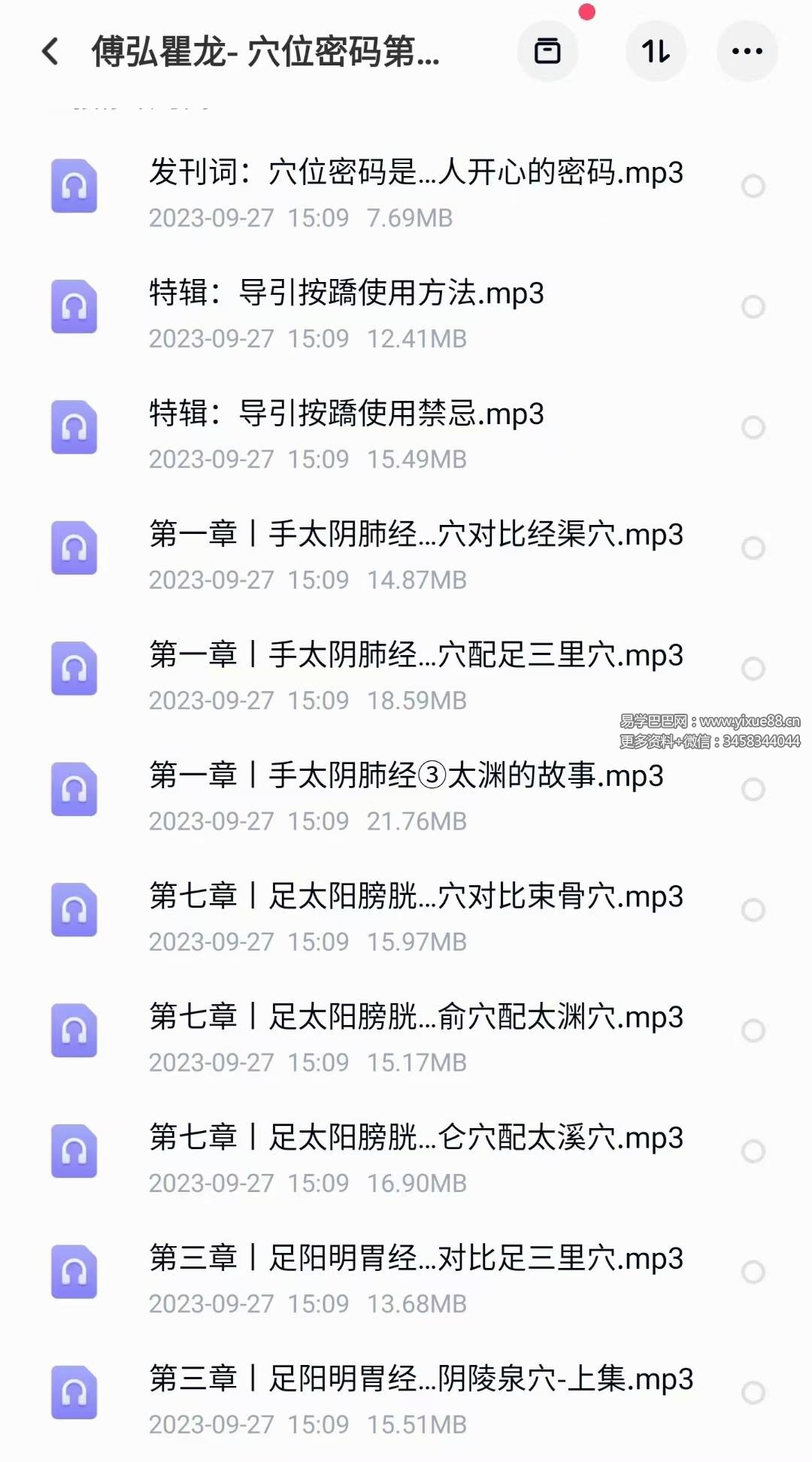Tap the audio icon beside 穴对比束骨穴.mp3
The height and width of the screenshot is (1462, 812).
[x=73, y=911]
